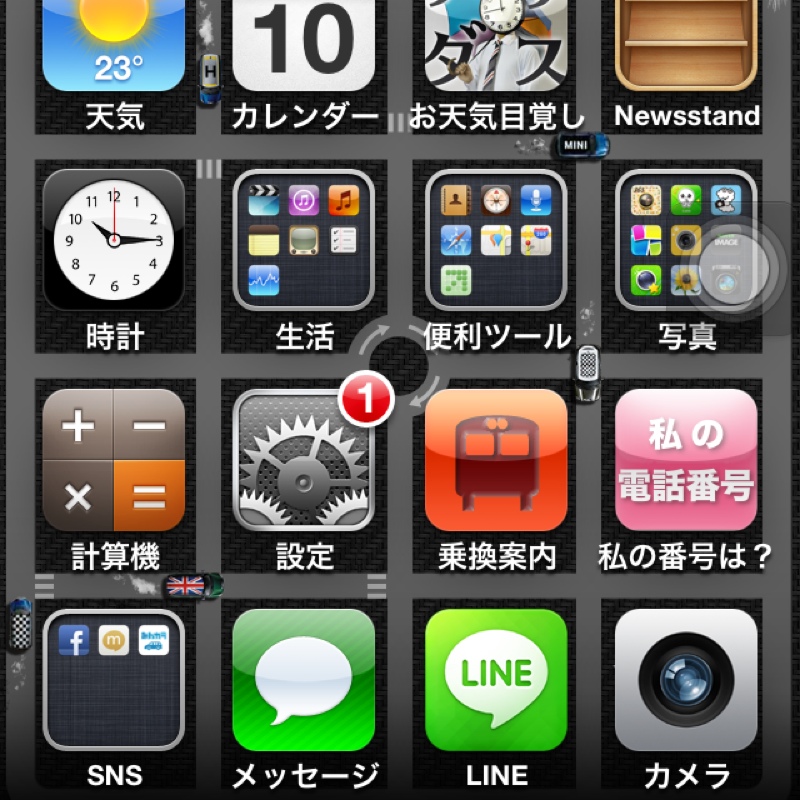Viewport: 800px width, 800px height.
Task: Open the 乗換案内 transit app
Action: [x=496, y=460]
